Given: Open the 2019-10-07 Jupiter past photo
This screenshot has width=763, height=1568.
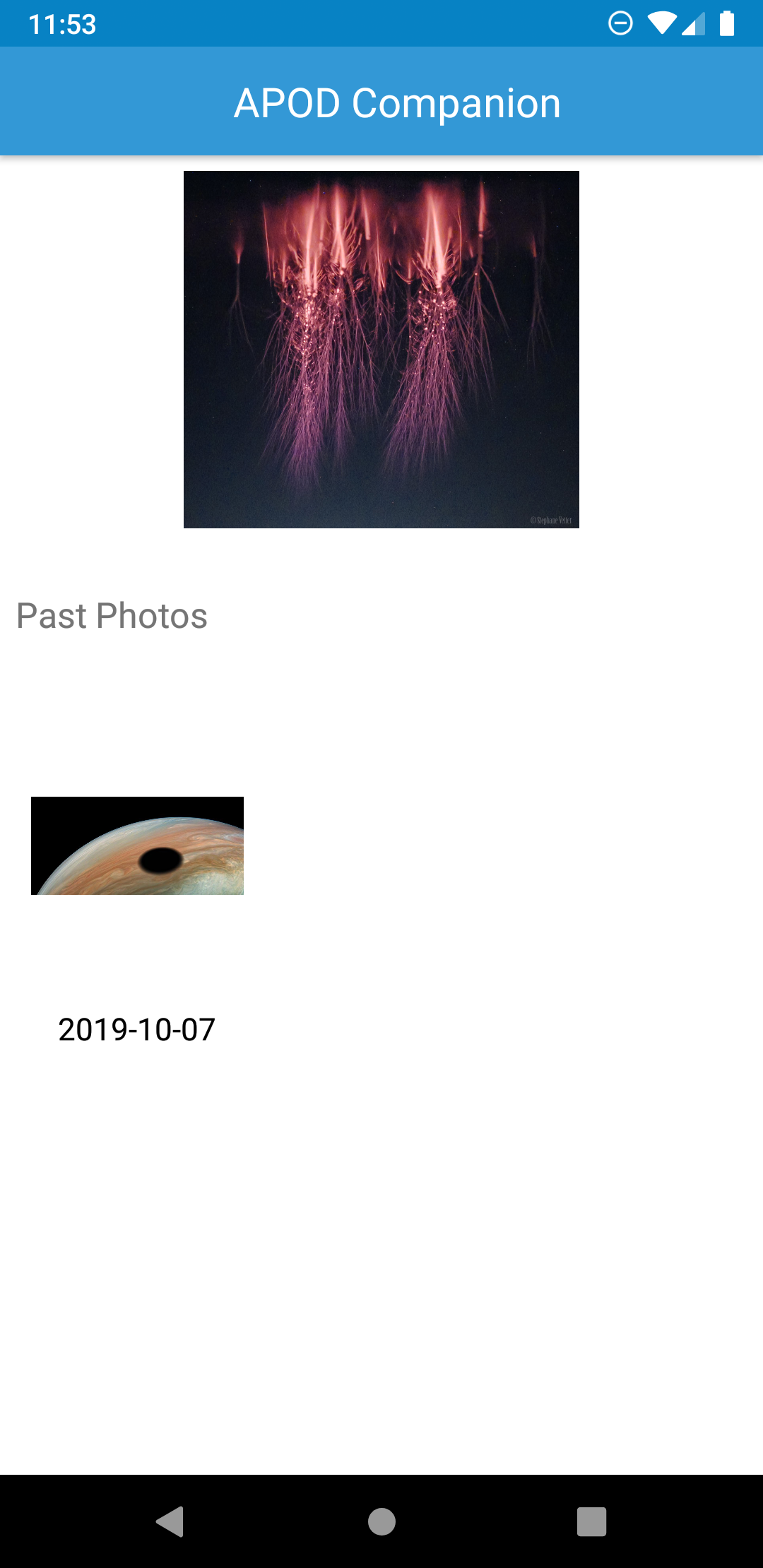Looking at the screenshot, I should pyautogui.click(x=137, y=845).
